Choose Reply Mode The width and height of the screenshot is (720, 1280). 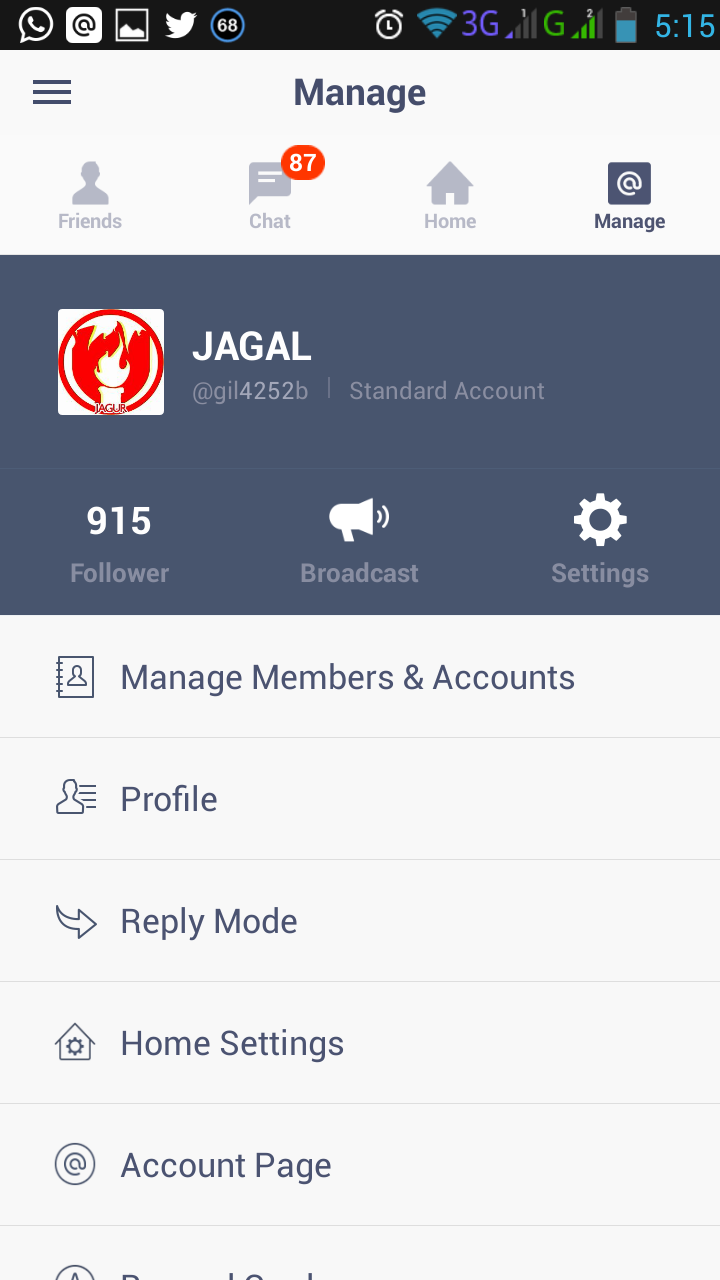click(209, 921)
